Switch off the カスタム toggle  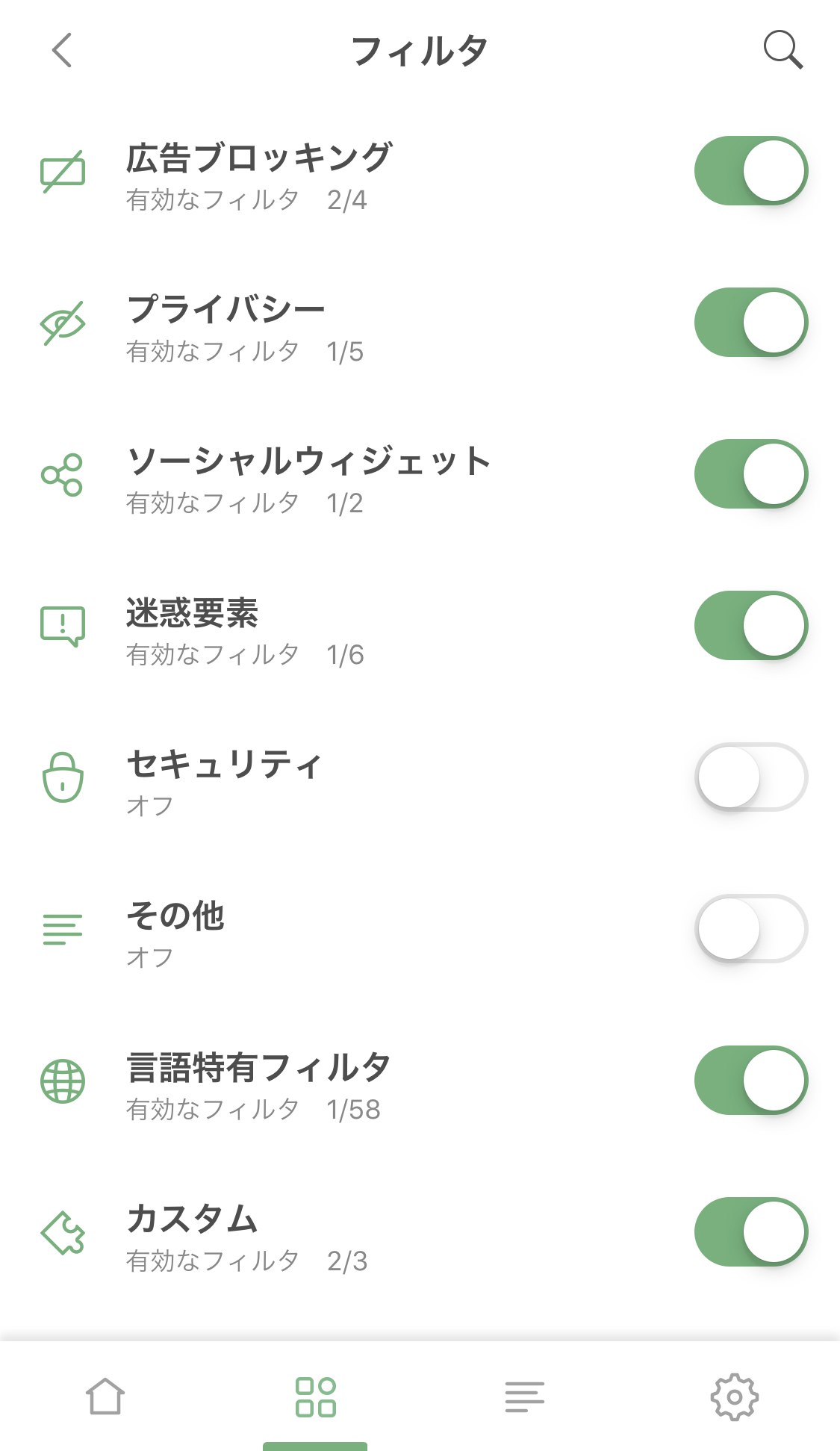[x=750, y=1232]
